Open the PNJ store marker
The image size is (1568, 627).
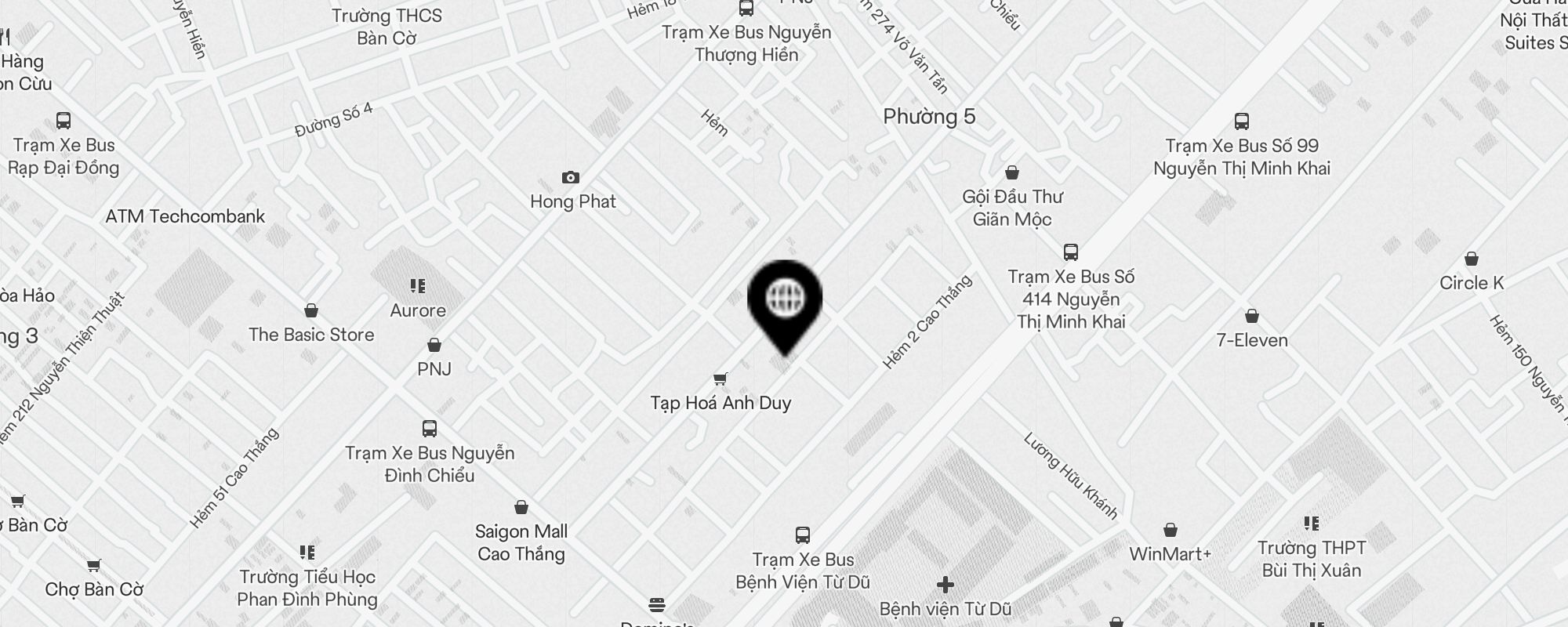point(434,346)
